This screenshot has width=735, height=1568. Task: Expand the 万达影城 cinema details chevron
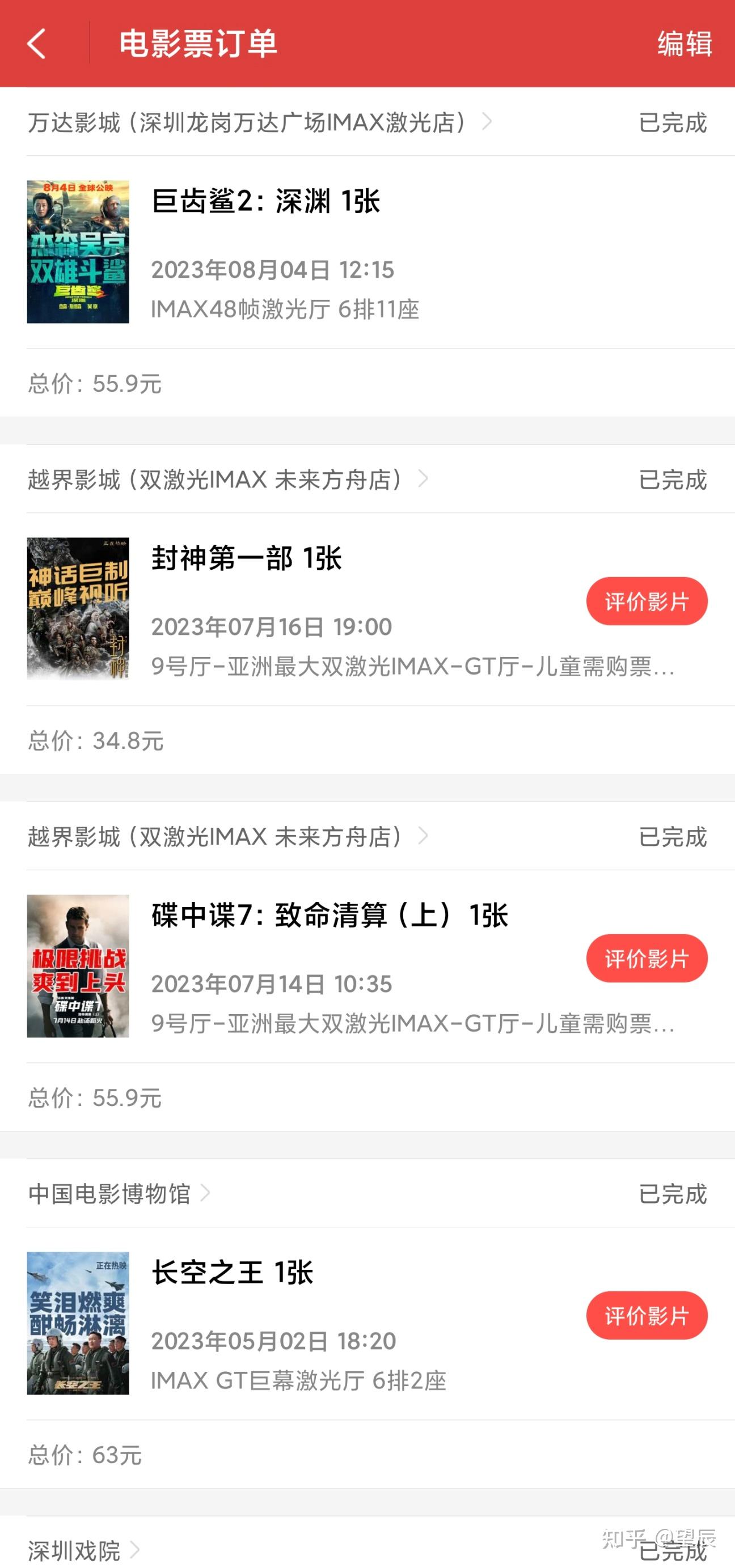click(487, 122)
